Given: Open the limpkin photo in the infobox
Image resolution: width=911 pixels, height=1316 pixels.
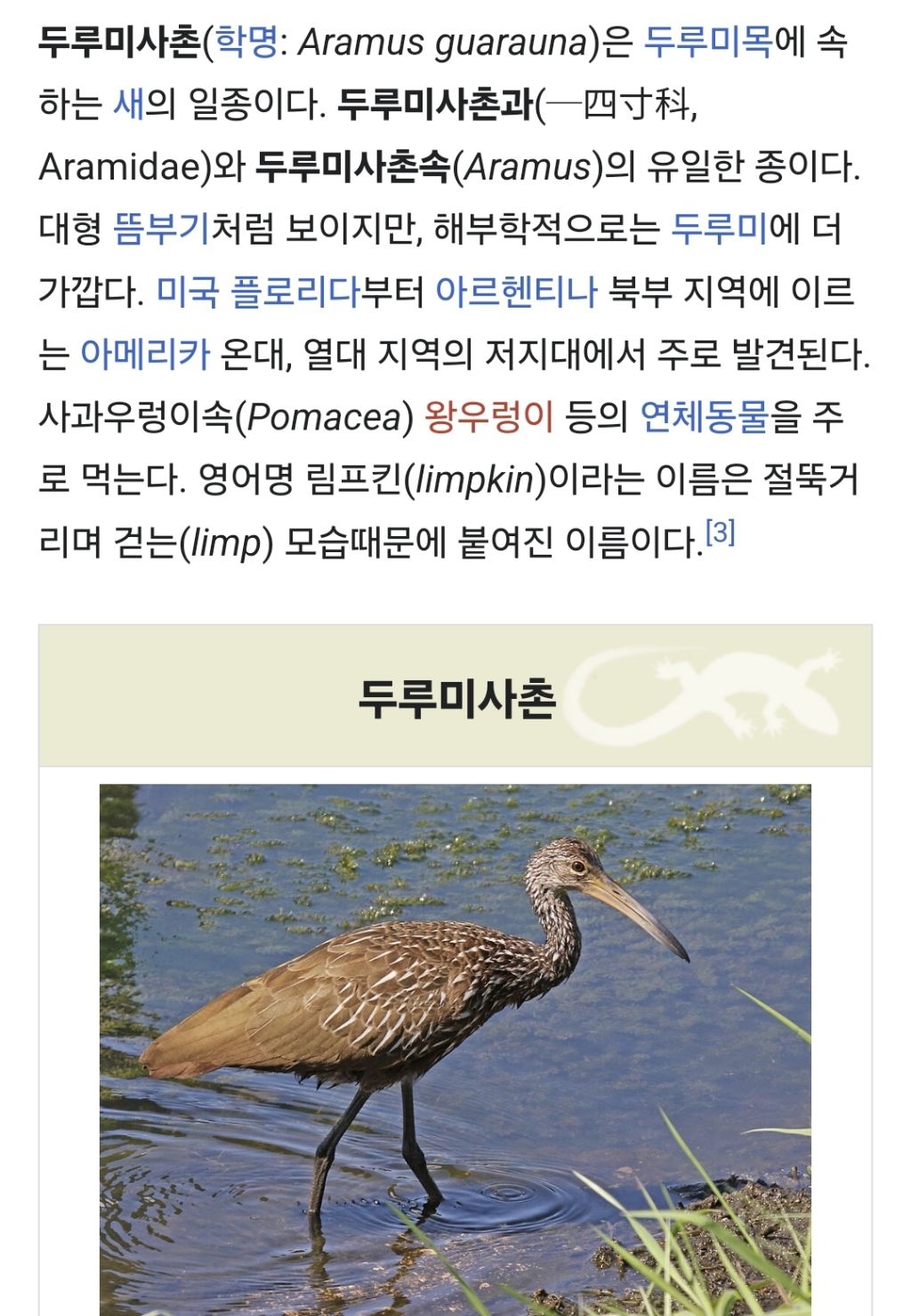Looking at the screenshot, I should coord(455,1049).
